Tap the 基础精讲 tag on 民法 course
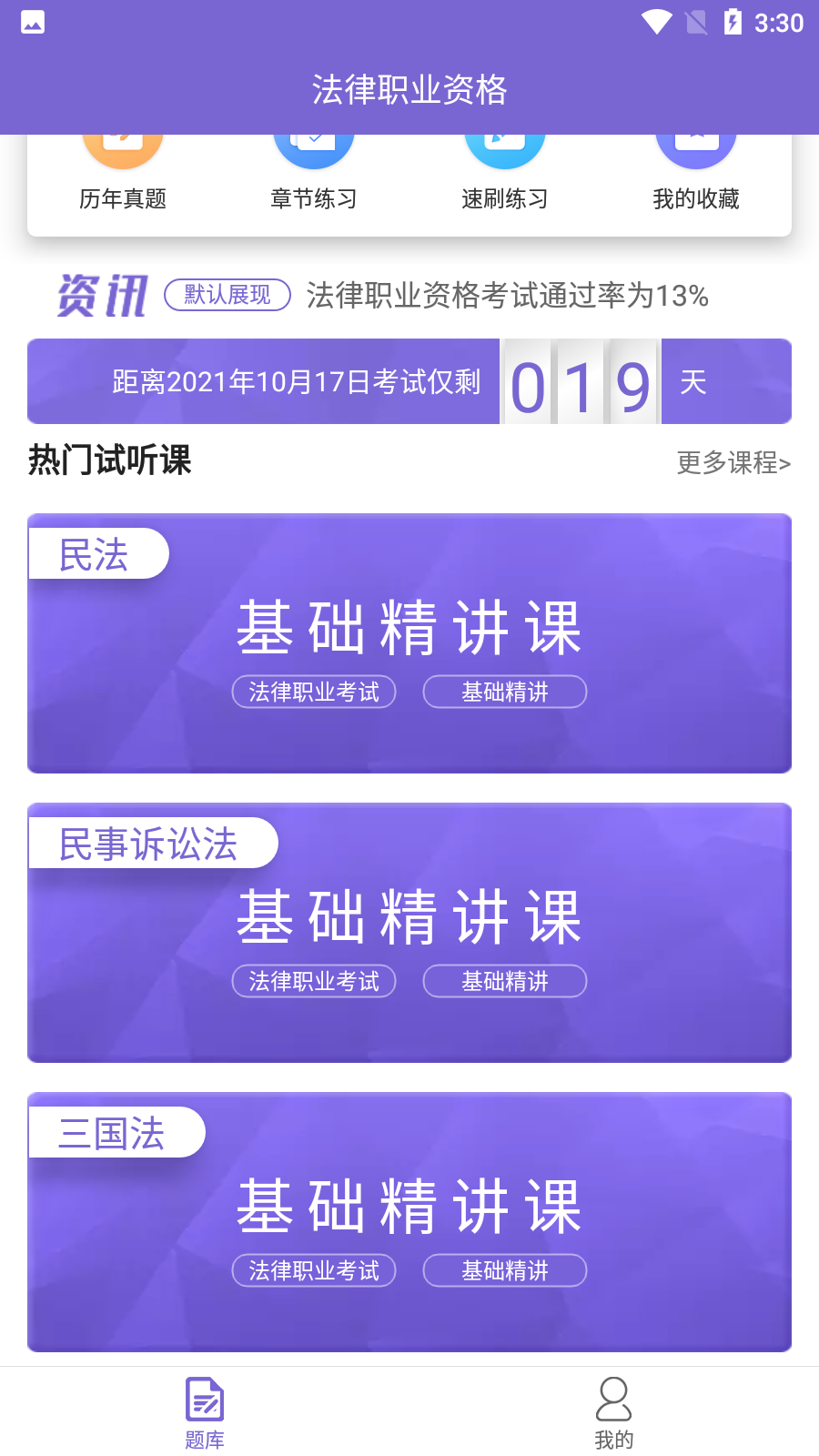This screenshot has height=1456, width=819. coord(504,692)
